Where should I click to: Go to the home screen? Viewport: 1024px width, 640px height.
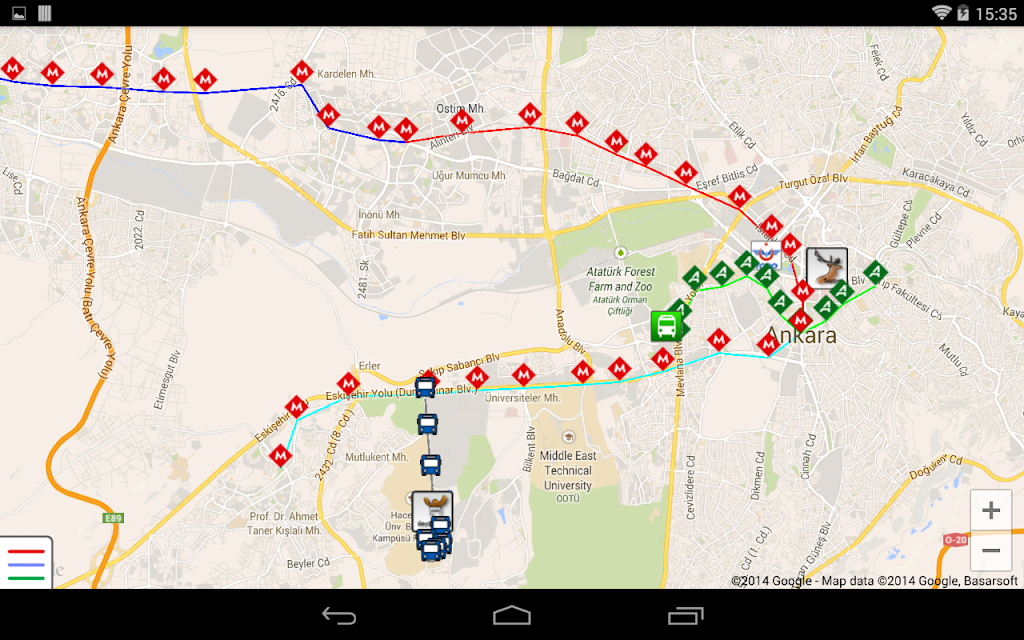coord(512,615)
